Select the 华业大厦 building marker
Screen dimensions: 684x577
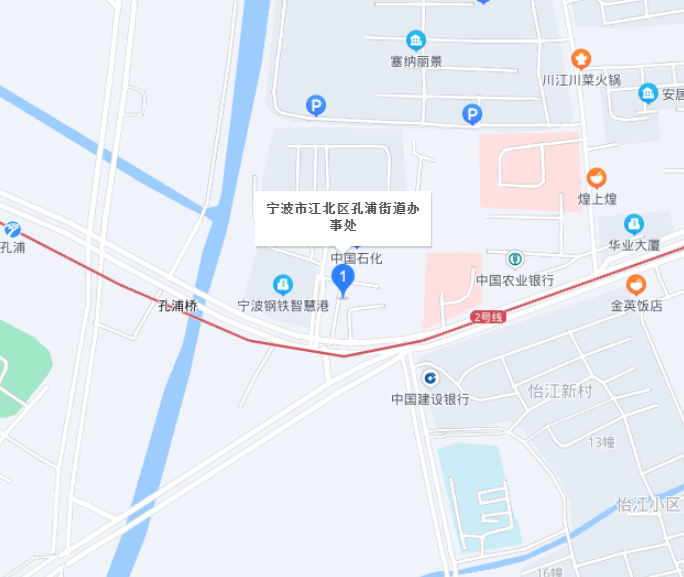633,223
